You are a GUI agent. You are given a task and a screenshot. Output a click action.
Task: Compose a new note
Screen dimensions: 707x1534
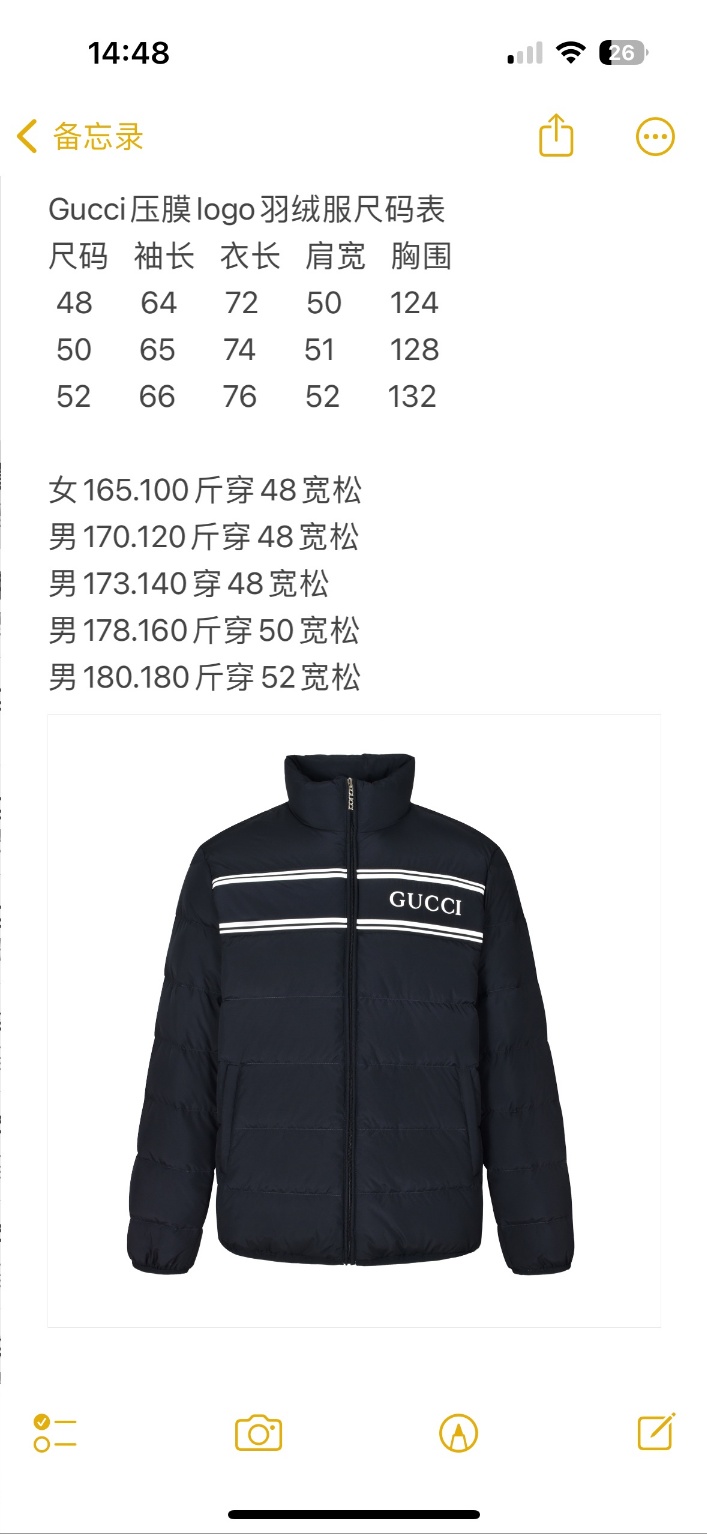pos(656,1432)
